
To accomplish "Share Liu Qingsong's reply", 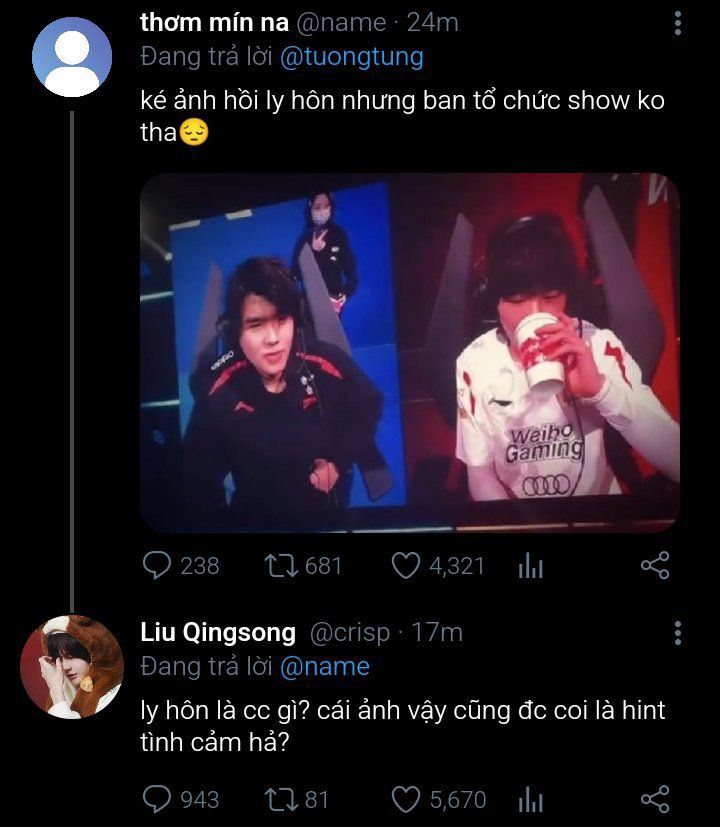I will pos(654,799).
